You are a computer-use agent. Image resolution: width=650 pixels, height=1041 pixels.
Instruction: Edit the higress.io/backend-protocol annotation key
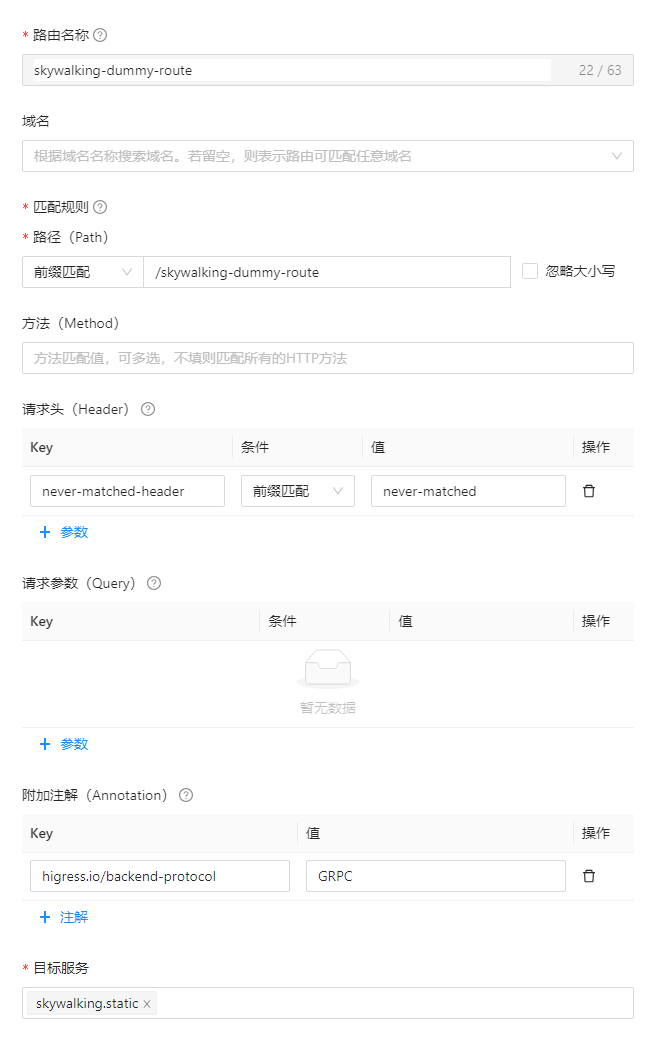point(159,876)
